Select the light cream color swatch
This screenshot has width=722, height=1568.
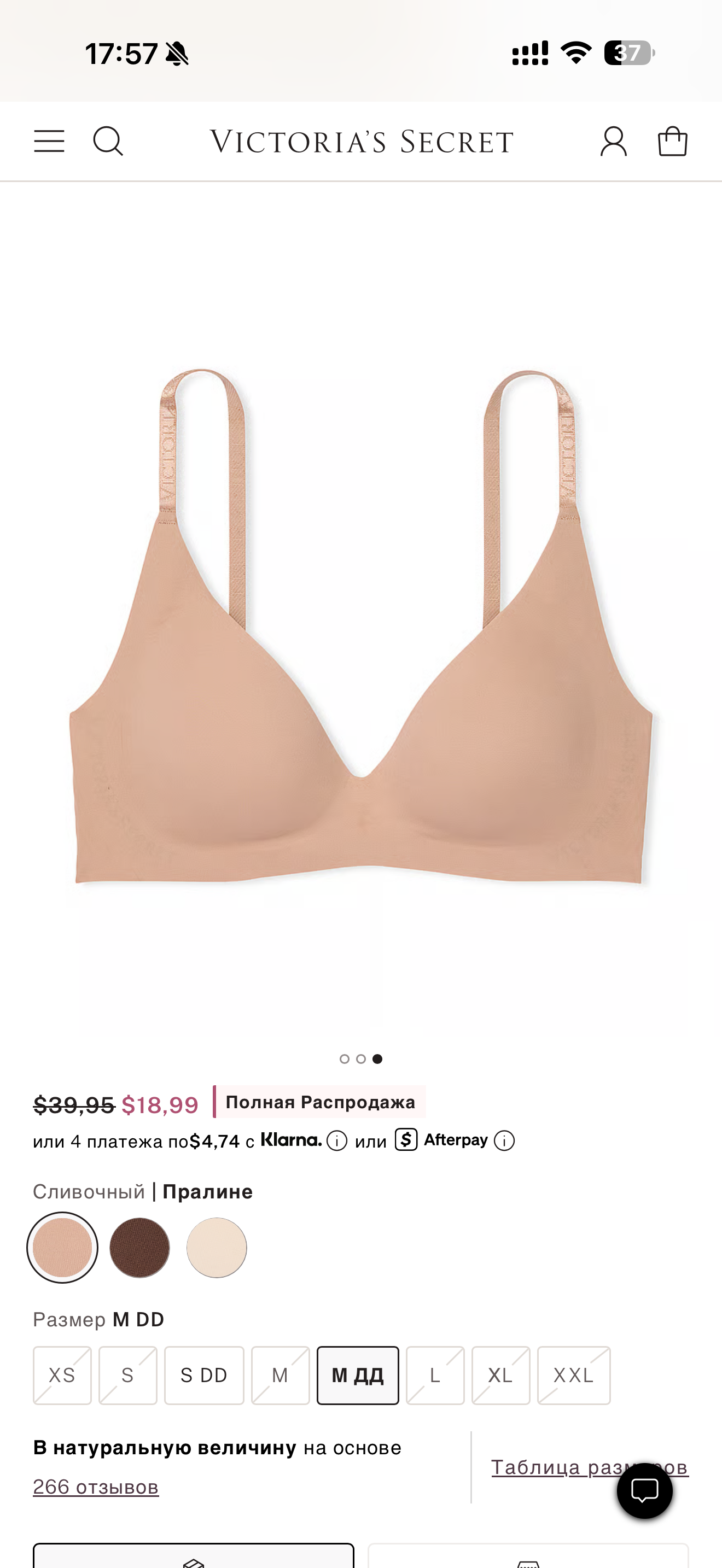pos(216,1247)
